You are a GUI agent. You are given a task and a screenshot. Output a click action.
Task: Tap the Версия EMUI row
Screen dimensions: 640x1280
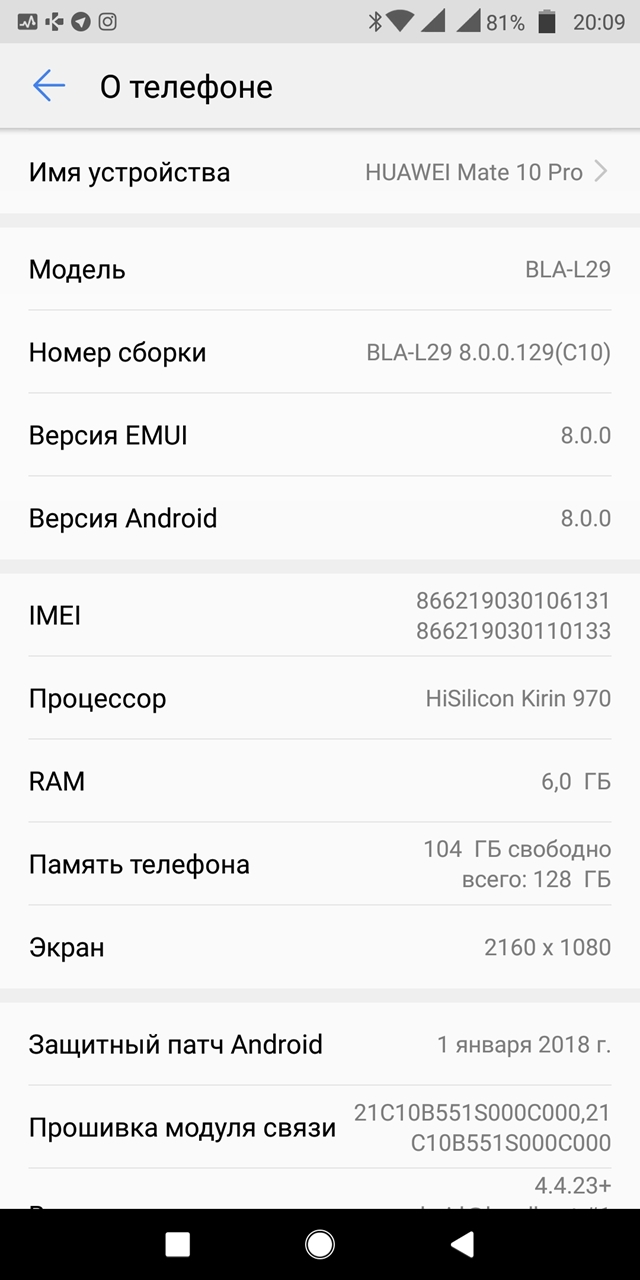320,435
